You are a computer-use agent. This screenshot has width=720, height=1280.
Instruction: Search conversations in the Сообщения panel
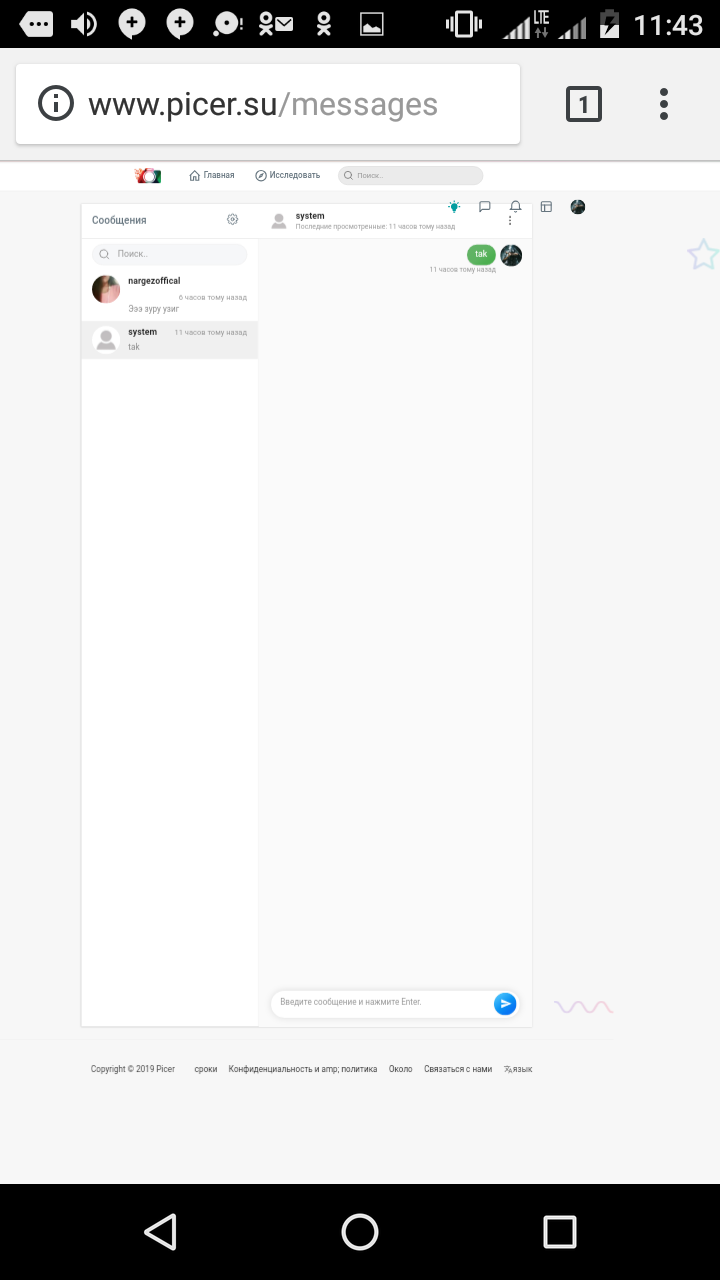point(170,254)
